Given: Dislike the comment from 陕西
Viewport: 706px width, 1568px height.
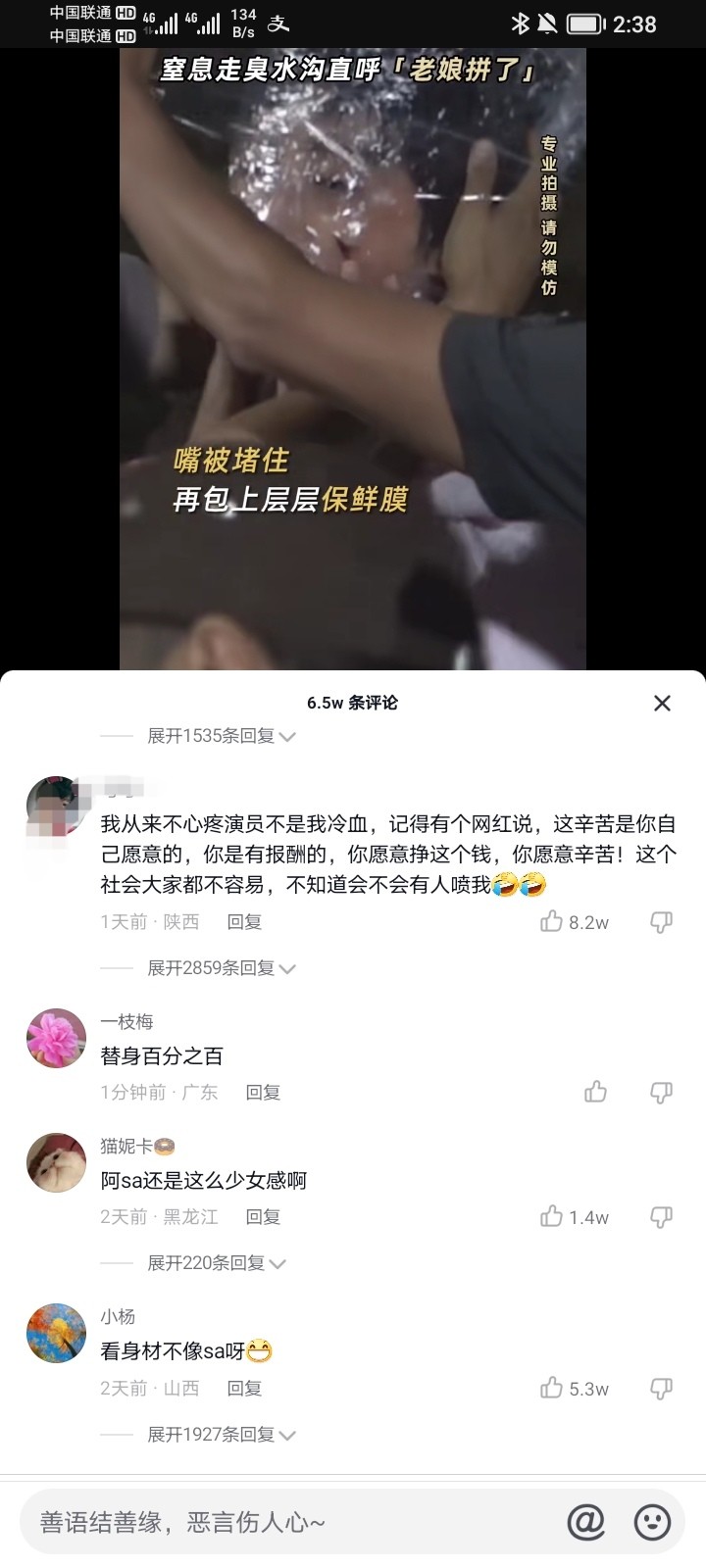Looking at the screenshot, I should 662,922.
